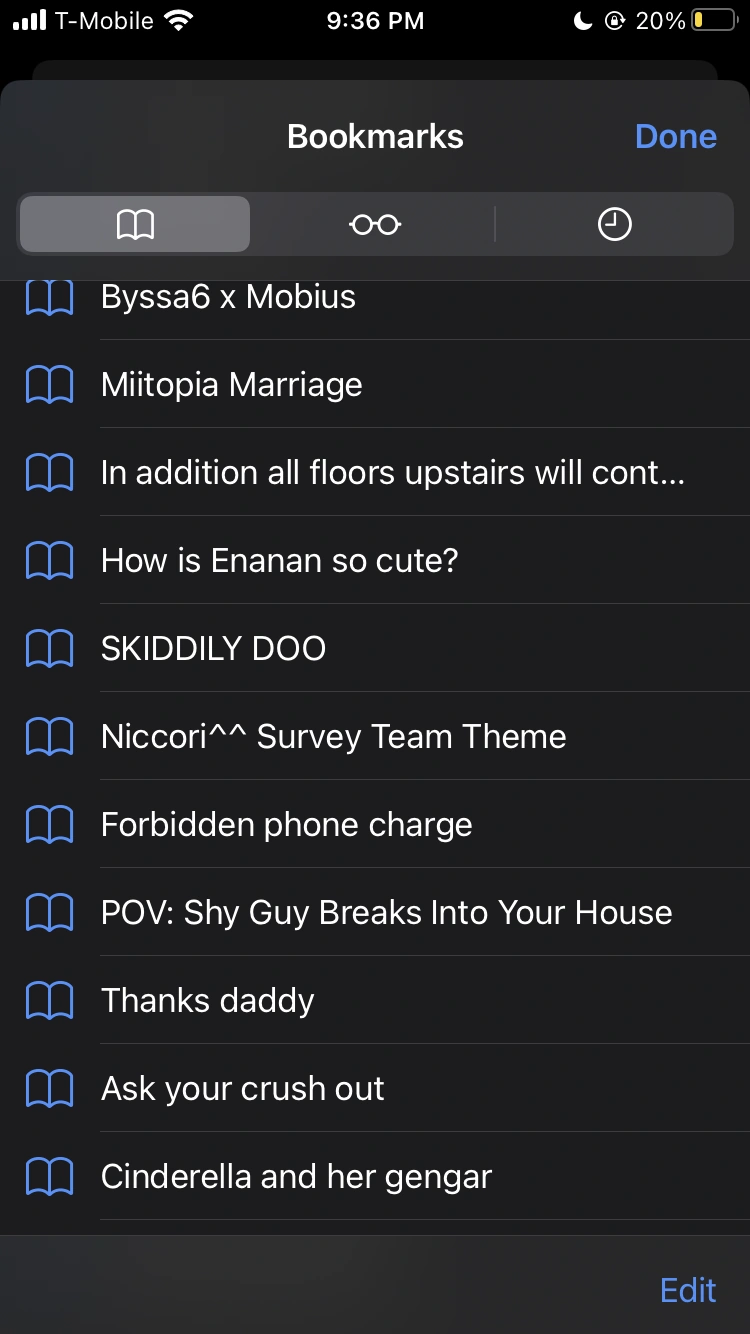Open Niccori^^ Survey Team Theme bookmark
This screenshot has height=1334, width=750.
[333, 737]
